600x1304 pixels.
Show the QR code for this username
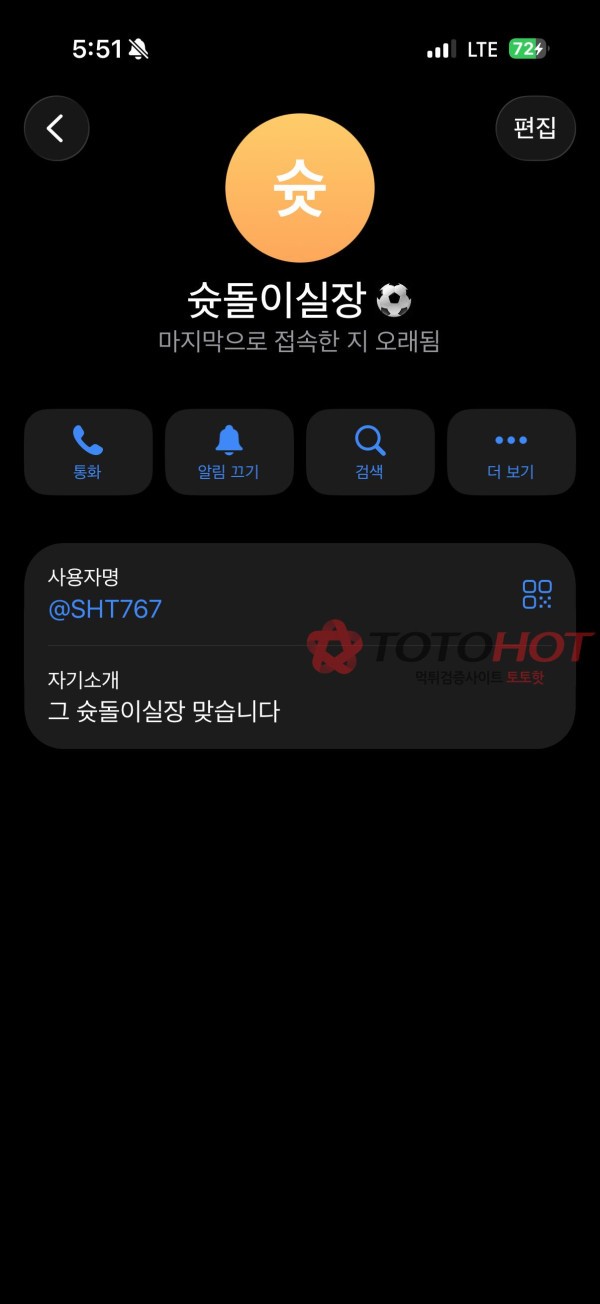click(x=537, y=594)
